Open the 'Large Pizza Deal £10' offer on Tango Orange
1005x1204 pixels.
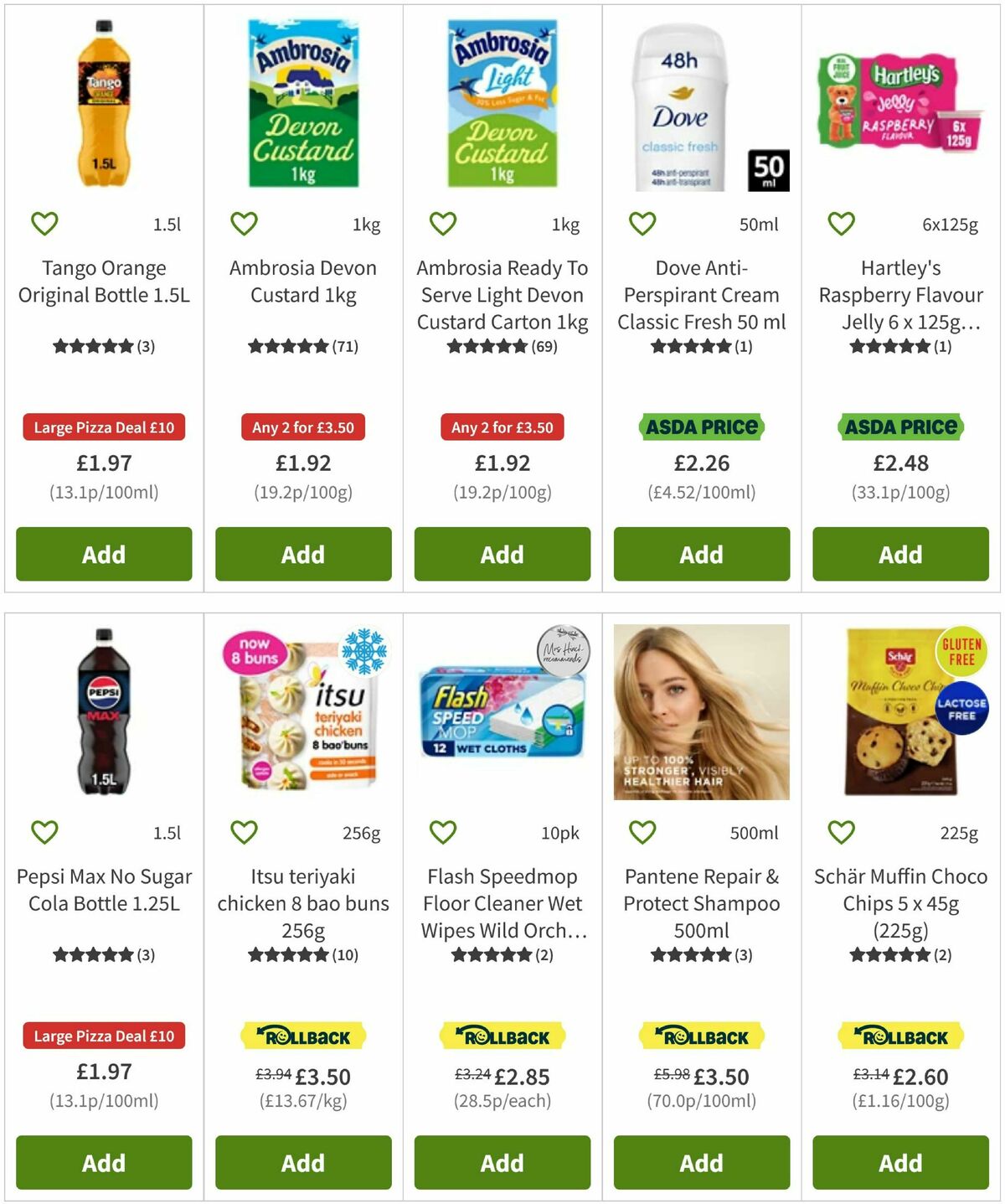click(x=104, y=427)
